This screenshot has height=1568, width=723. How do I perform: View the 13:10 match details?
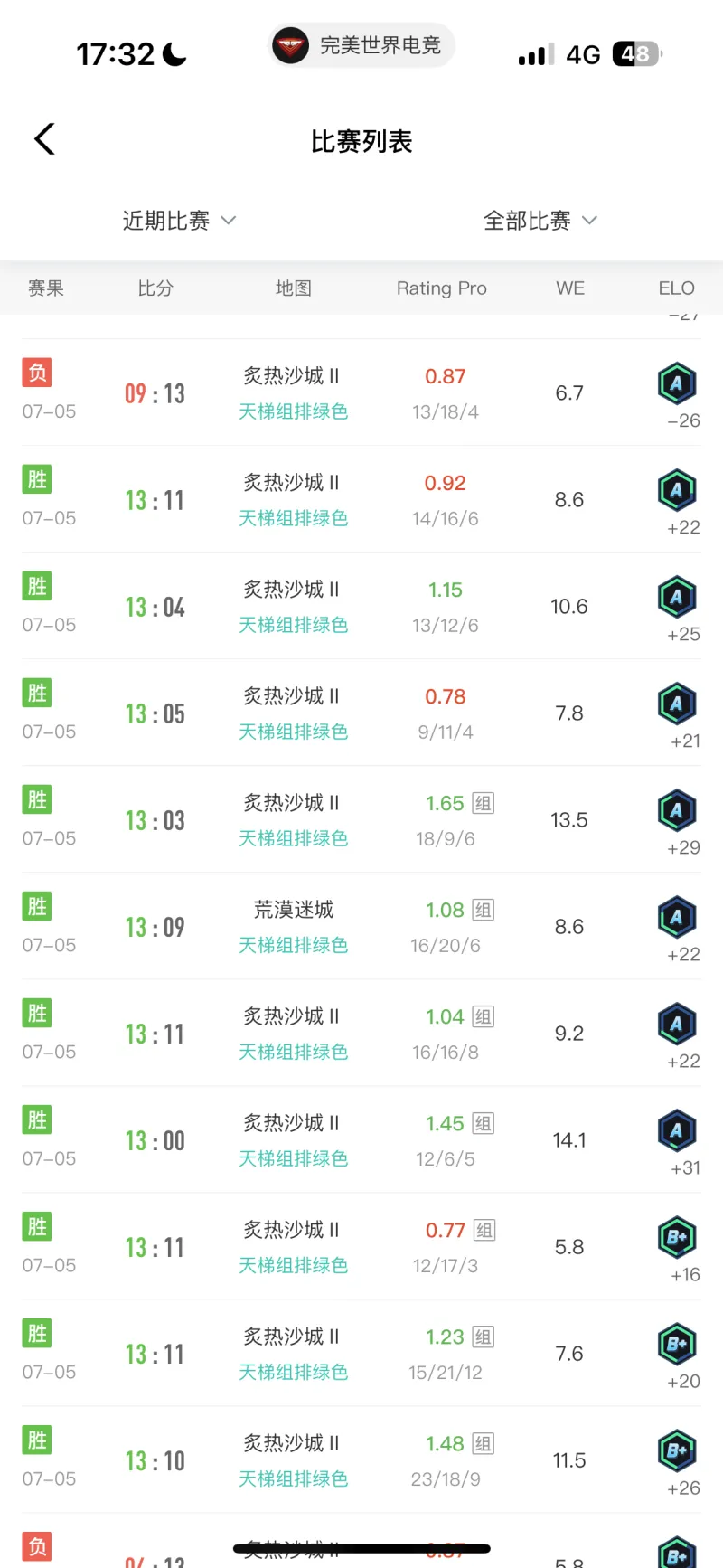[361, 1459]
